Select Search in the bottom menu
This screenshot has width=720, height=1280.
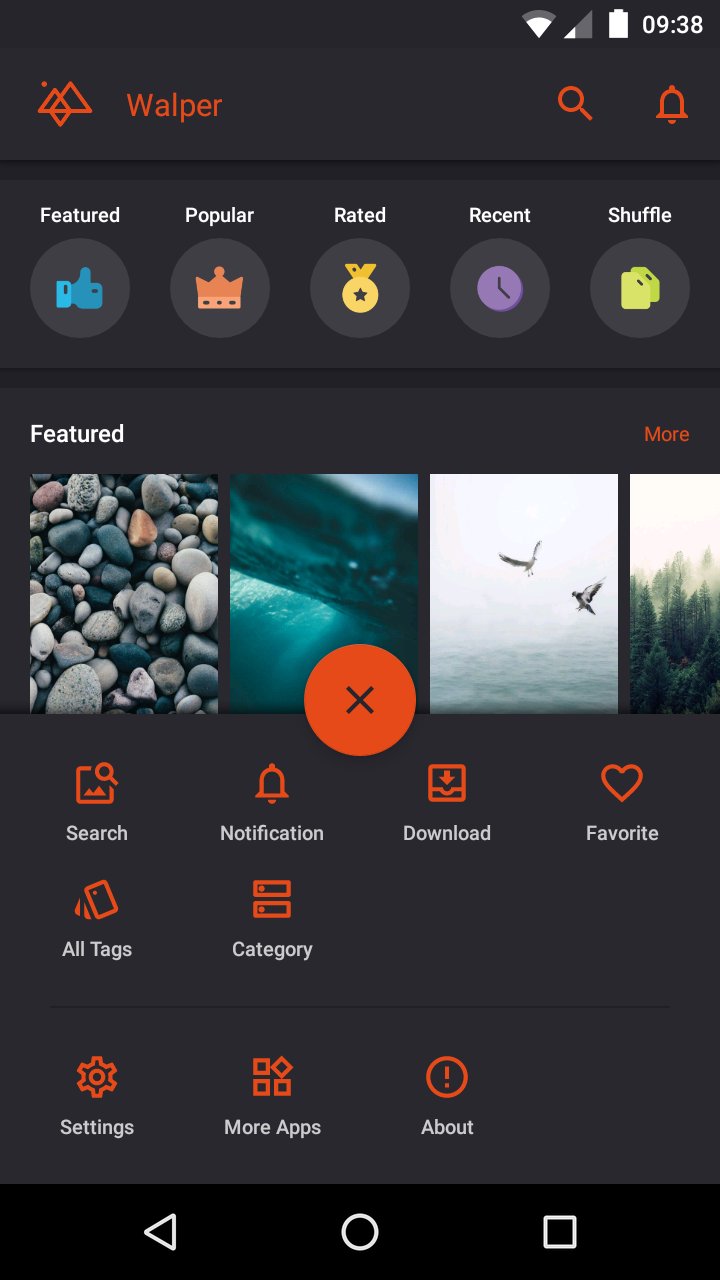pos(97,803)
